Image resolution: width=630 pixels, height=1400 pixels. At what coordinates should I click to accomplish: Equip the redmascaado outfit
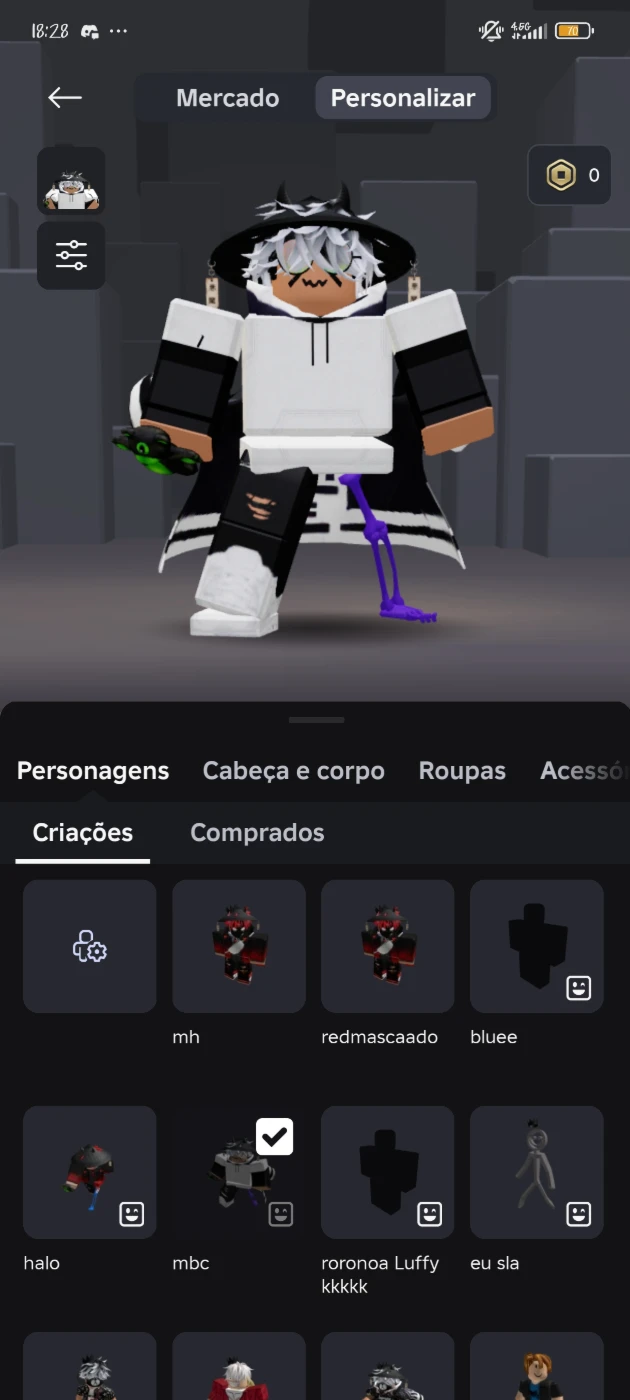click(388, 946)
